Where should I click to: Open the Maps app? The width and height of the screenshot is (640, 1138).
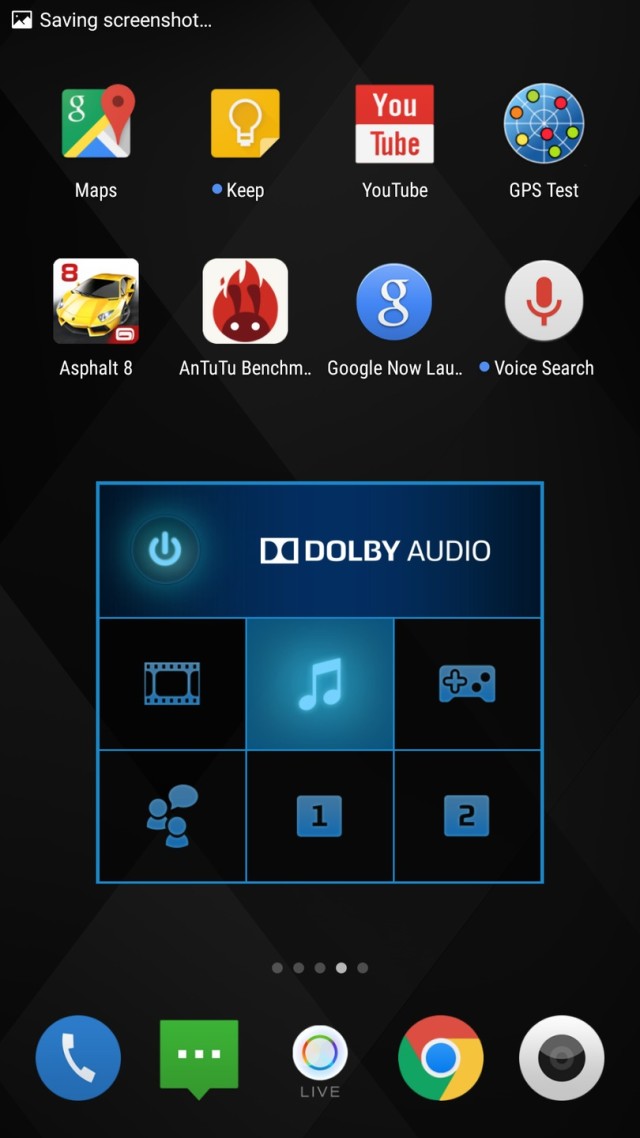[x=96, y=126]
